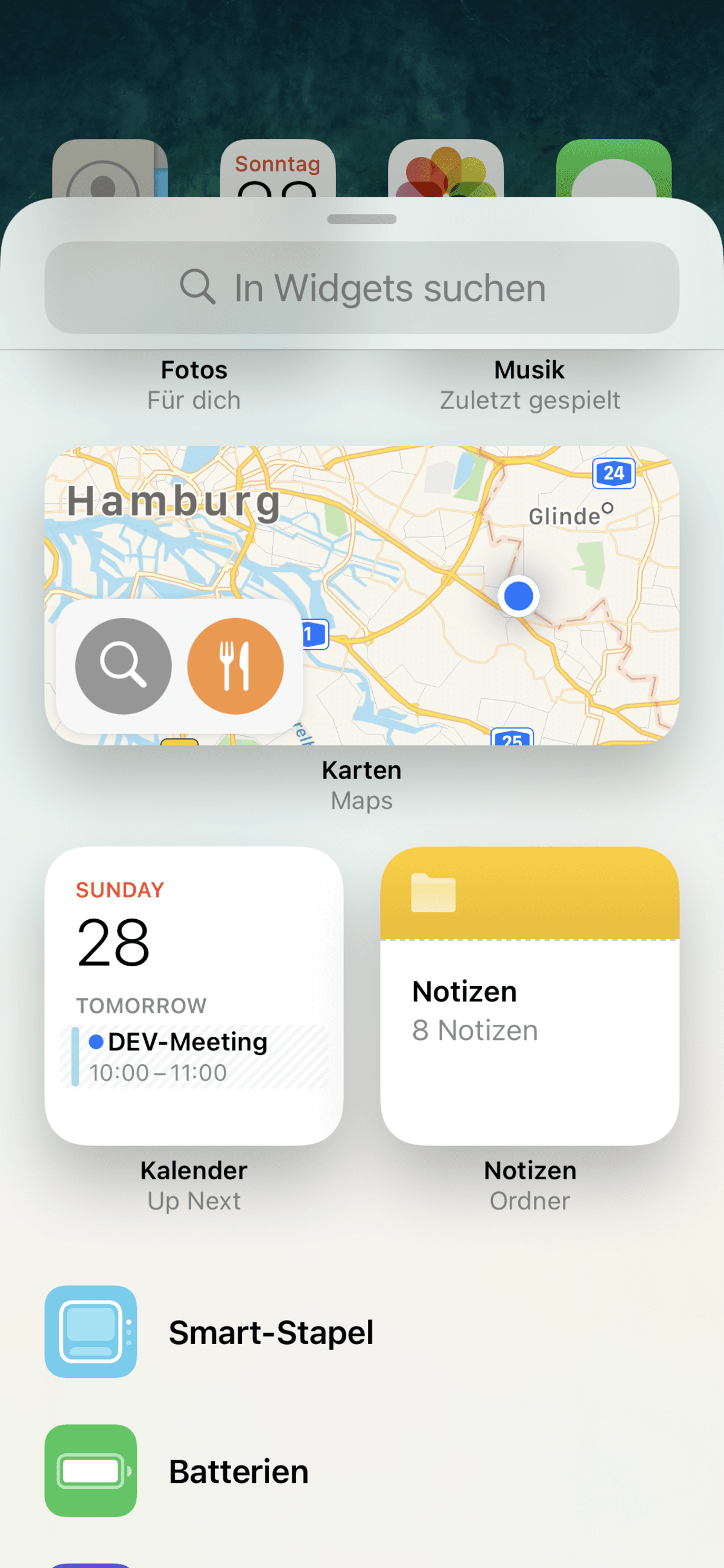The height and width of the screenshot is (1568, 724).
Task: Select the Karten Maps widget
Action: (x=362, y=595)
